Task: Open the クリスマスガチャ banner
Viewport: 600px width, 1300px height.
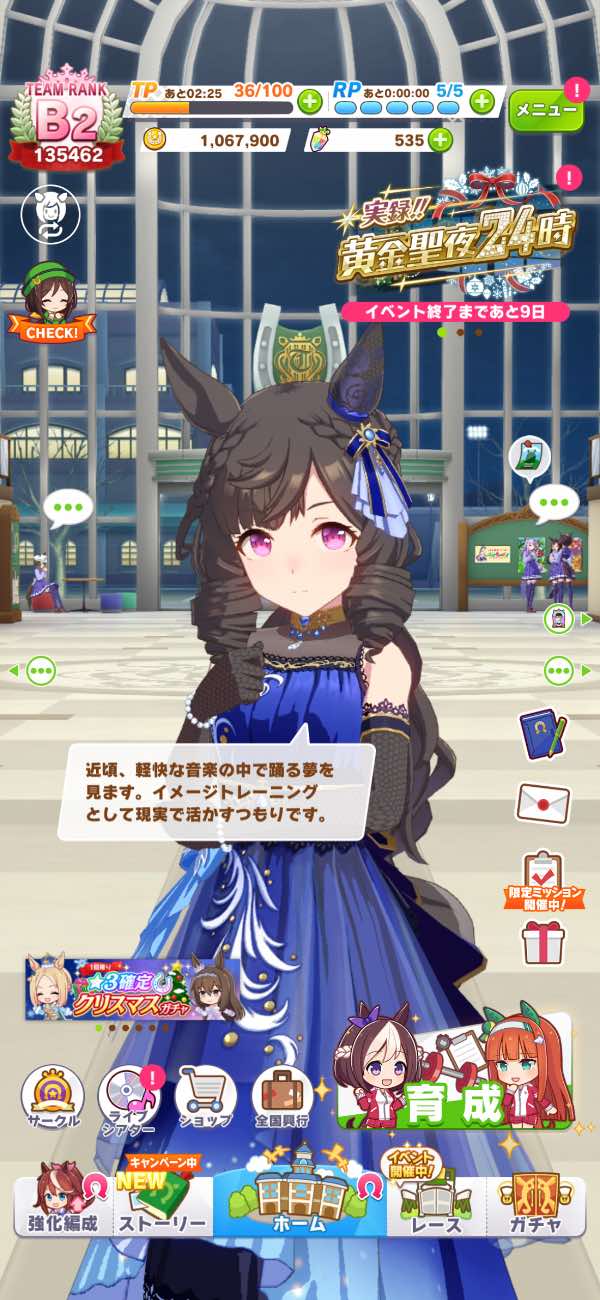Action: pos(133,987)
